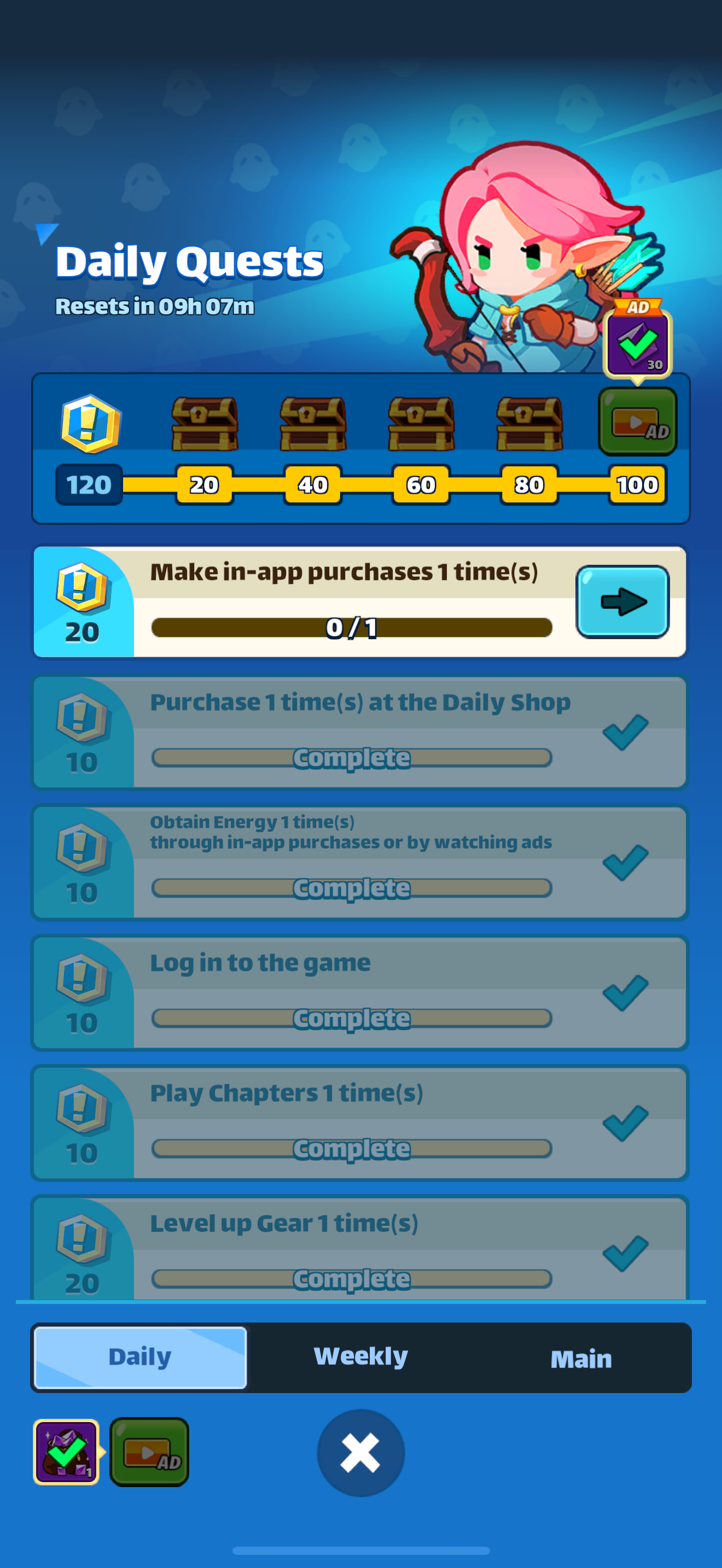Screen dimensions: 722x1568
Task: Close the Daily Quests screen
Action: 360,1452
